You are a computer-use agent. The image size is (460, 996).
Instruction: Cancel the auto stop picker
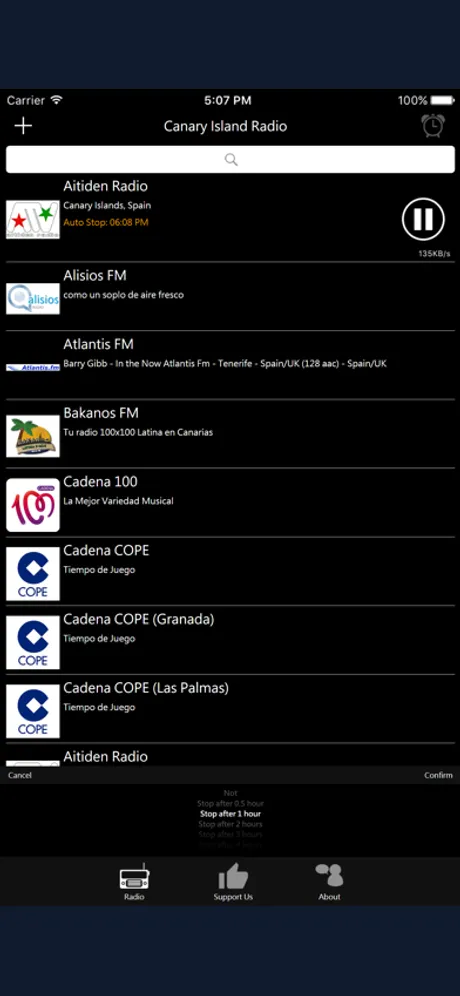click(x=20, y=775)
